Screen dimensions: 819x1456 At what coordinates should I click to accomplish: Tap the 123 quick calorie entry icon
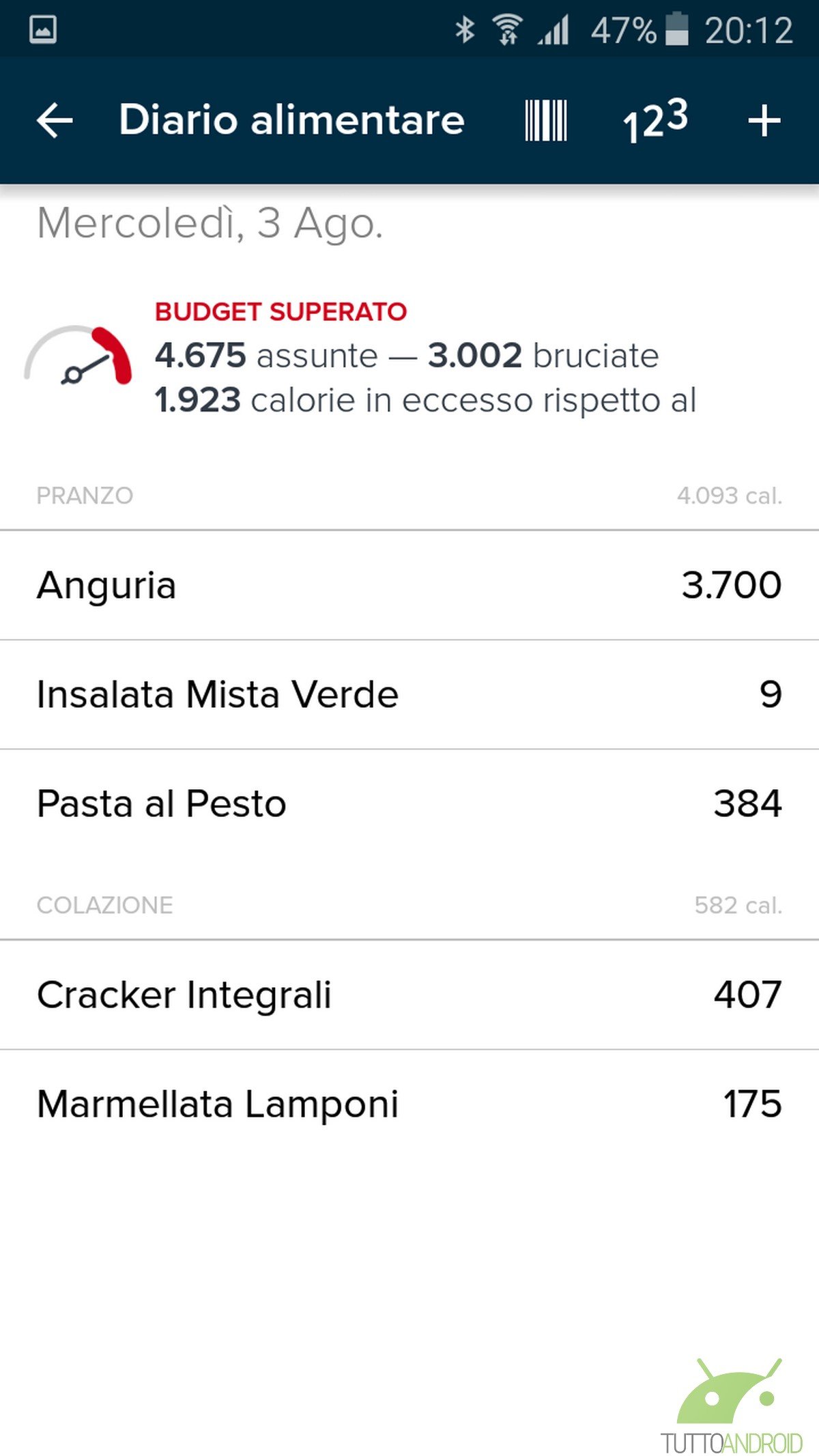point(655,121)
